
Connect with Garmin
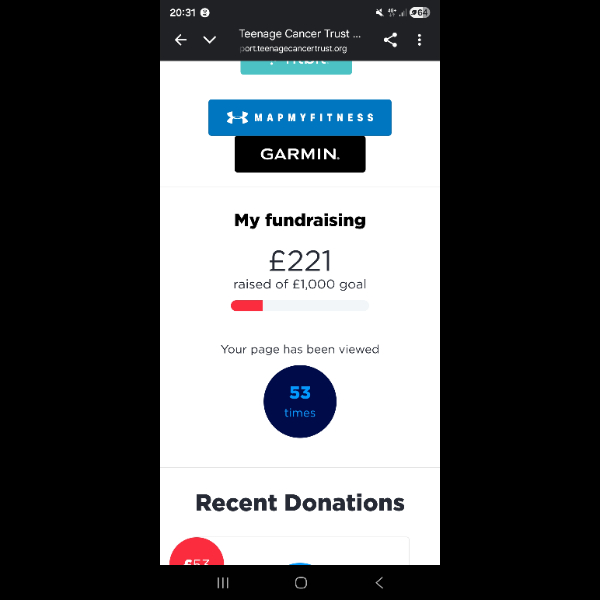click(300, 154)
